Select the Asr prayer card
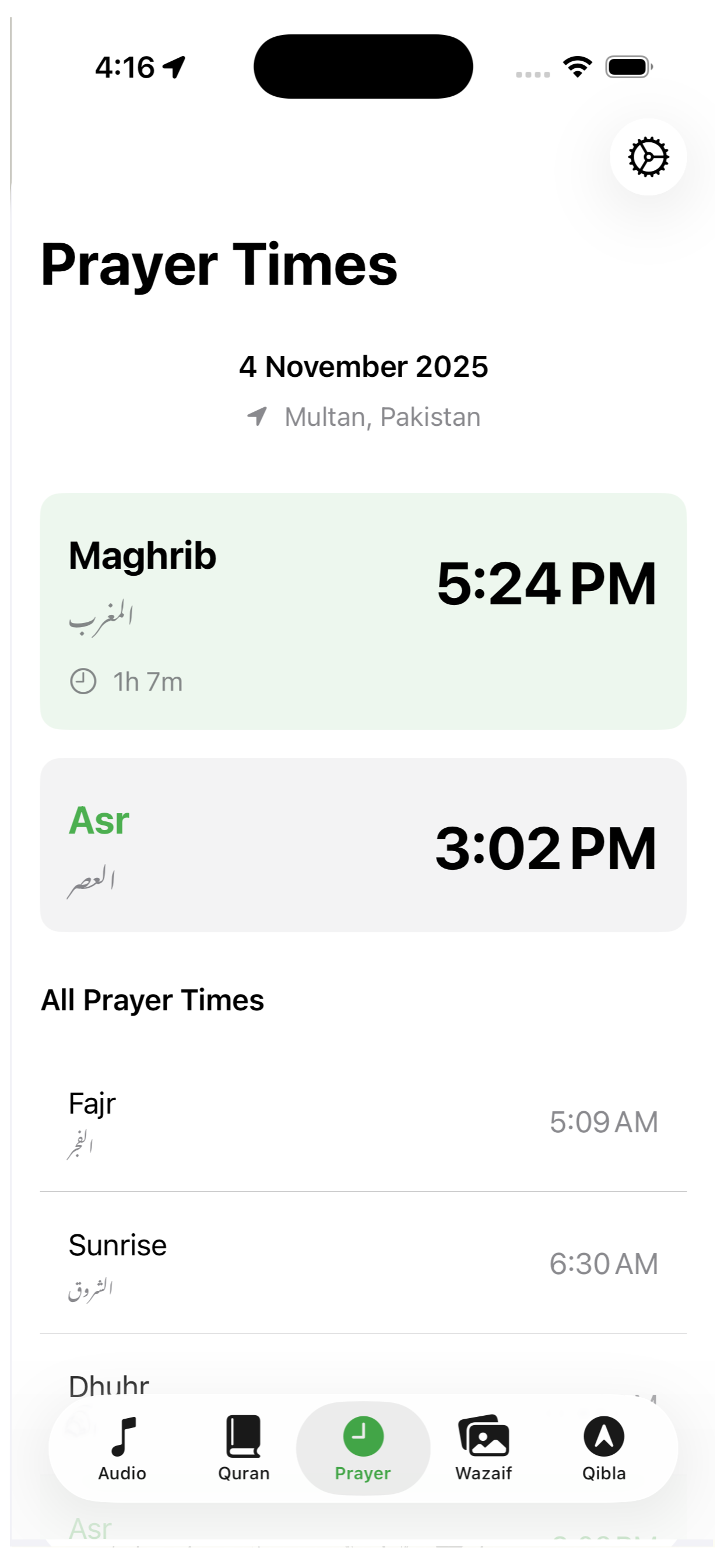724x1568 pixels. (363, 846)
